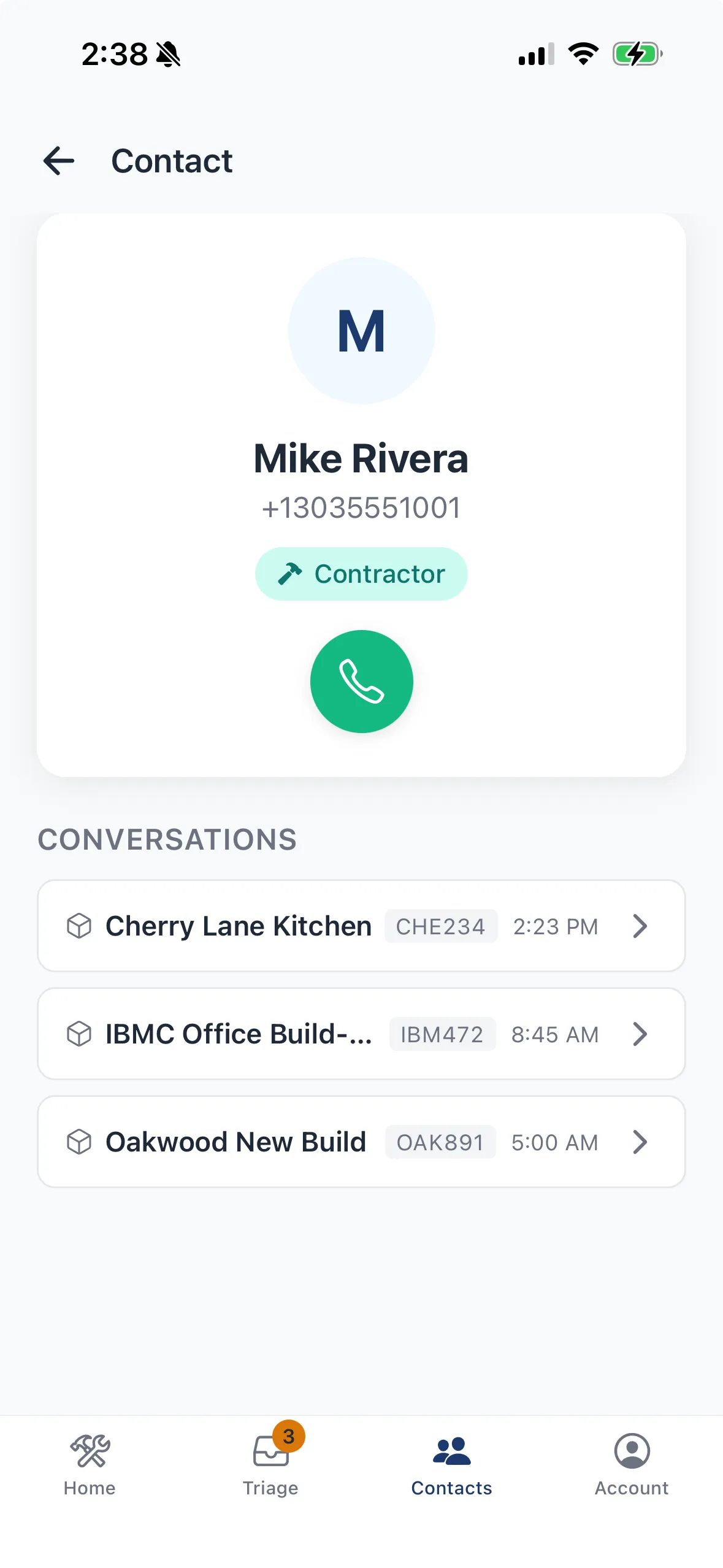Tap the back arrow to leave Contact view
Viewport: 723px width, 1568px height.
pyautogui.click(x=58, y=161)
